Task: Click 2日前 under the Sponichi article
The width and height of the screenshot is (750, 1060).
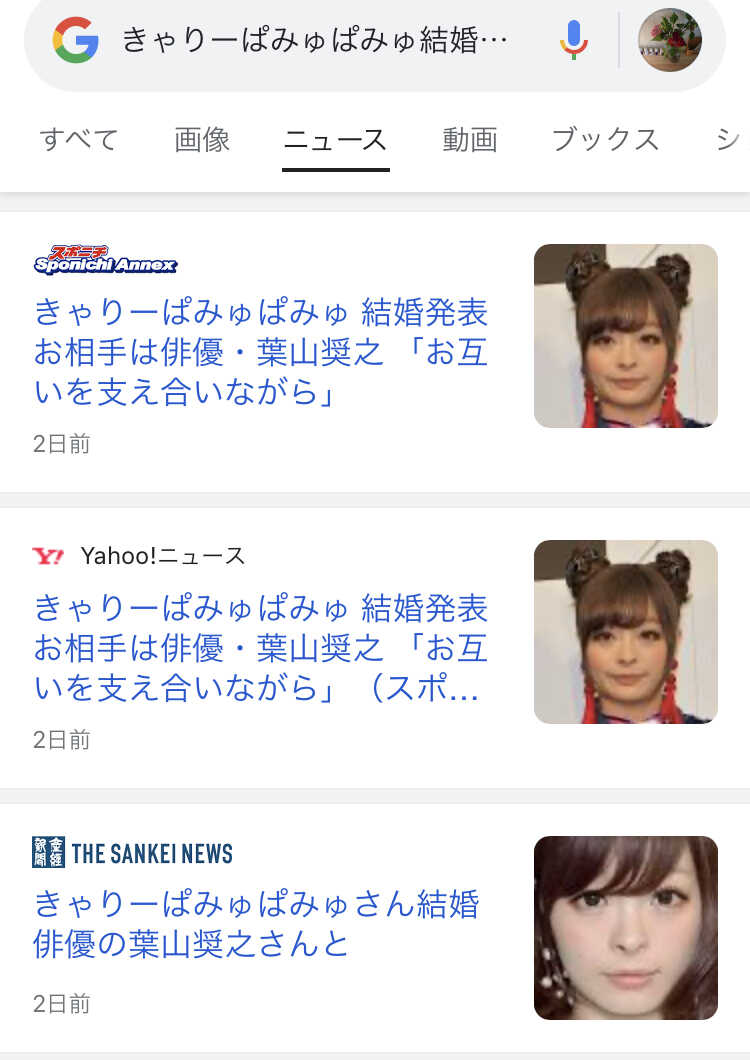Action: coord(60,444)
